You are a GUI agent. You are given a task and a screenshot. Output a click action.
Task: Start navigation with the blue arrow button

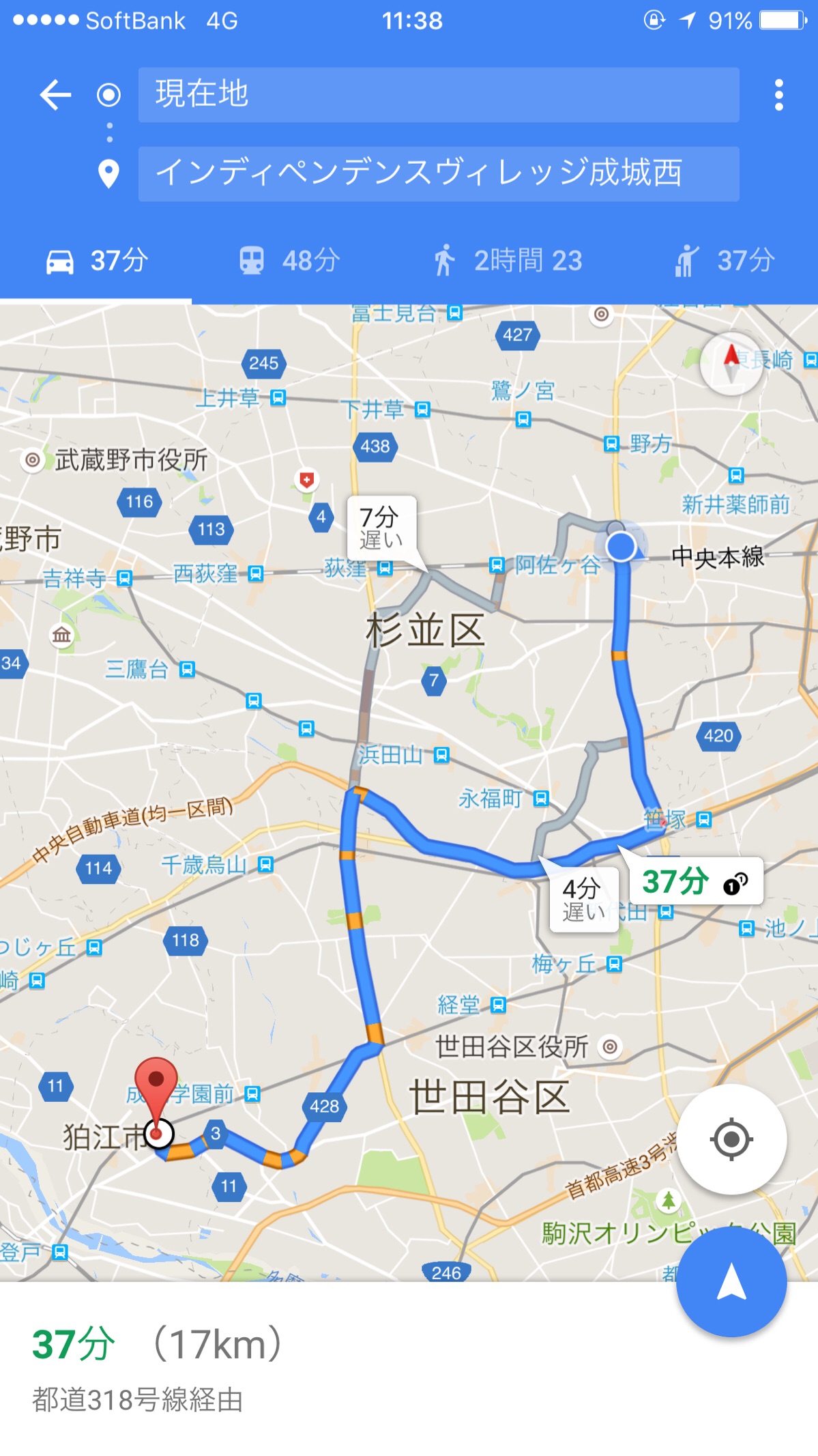point(731,1282)
